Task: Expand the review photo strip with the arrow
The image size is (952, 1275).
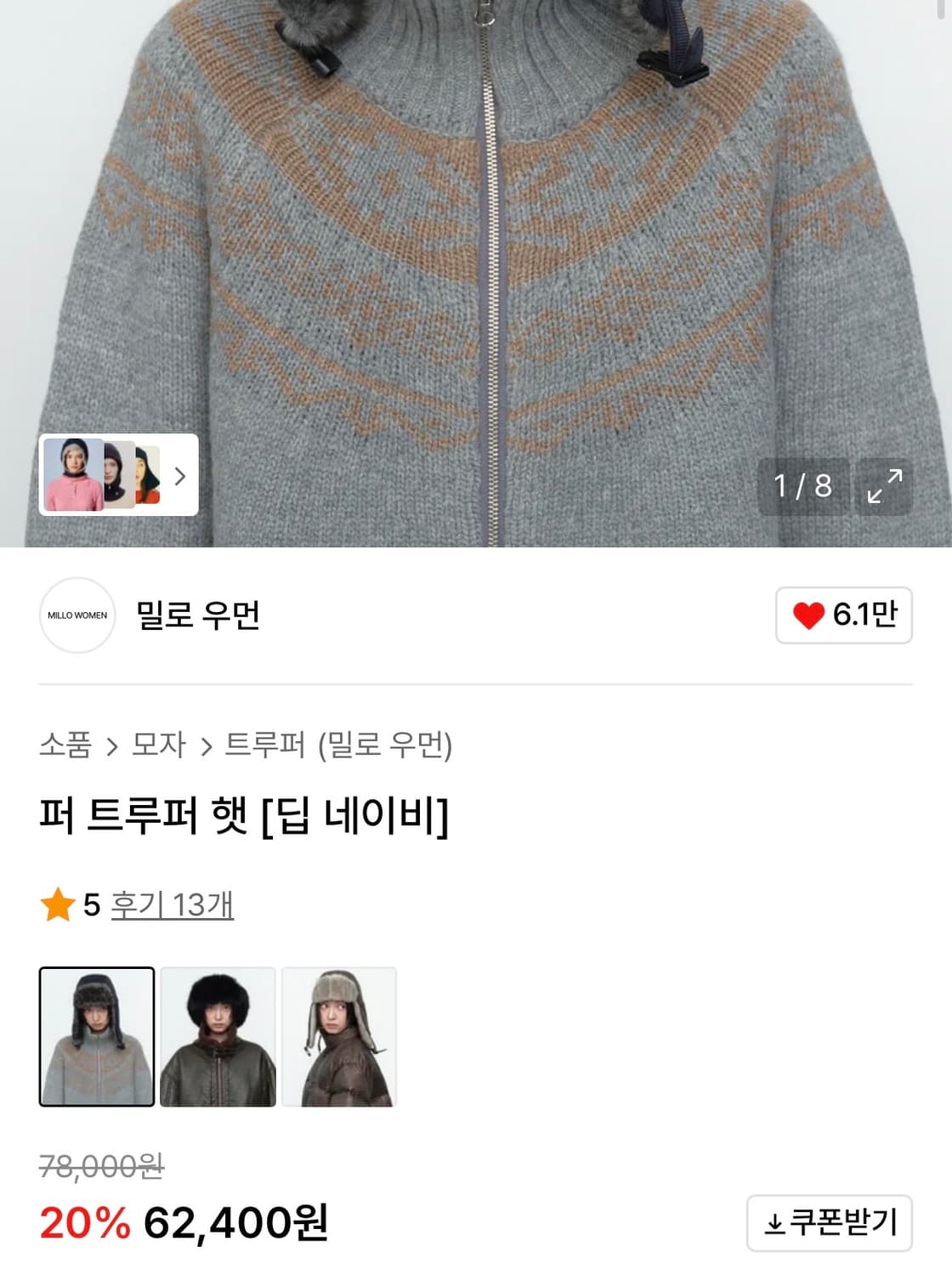Action: click(x=181, y=475)
